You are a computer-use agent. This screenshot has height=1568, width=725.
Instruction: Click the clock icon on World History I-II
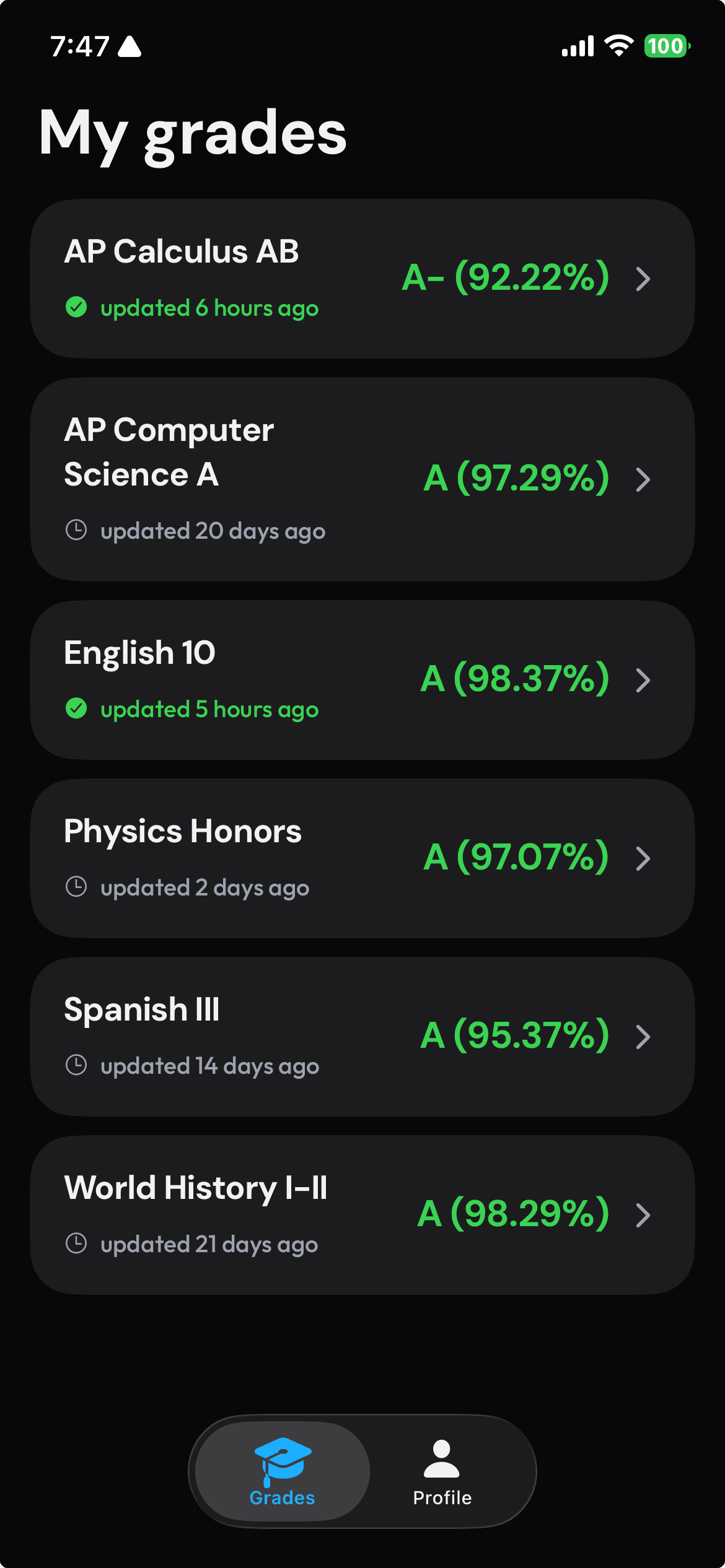coord(76,1244)
